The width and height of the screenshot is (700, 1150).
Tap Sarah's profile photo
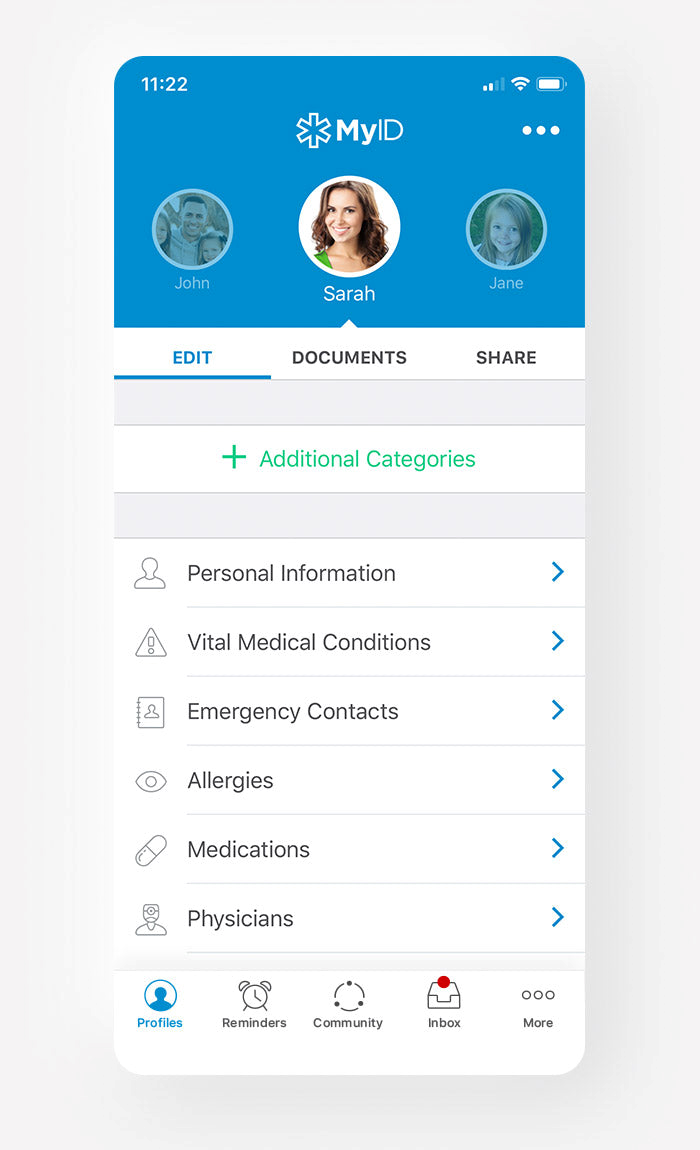click(349, 227)
